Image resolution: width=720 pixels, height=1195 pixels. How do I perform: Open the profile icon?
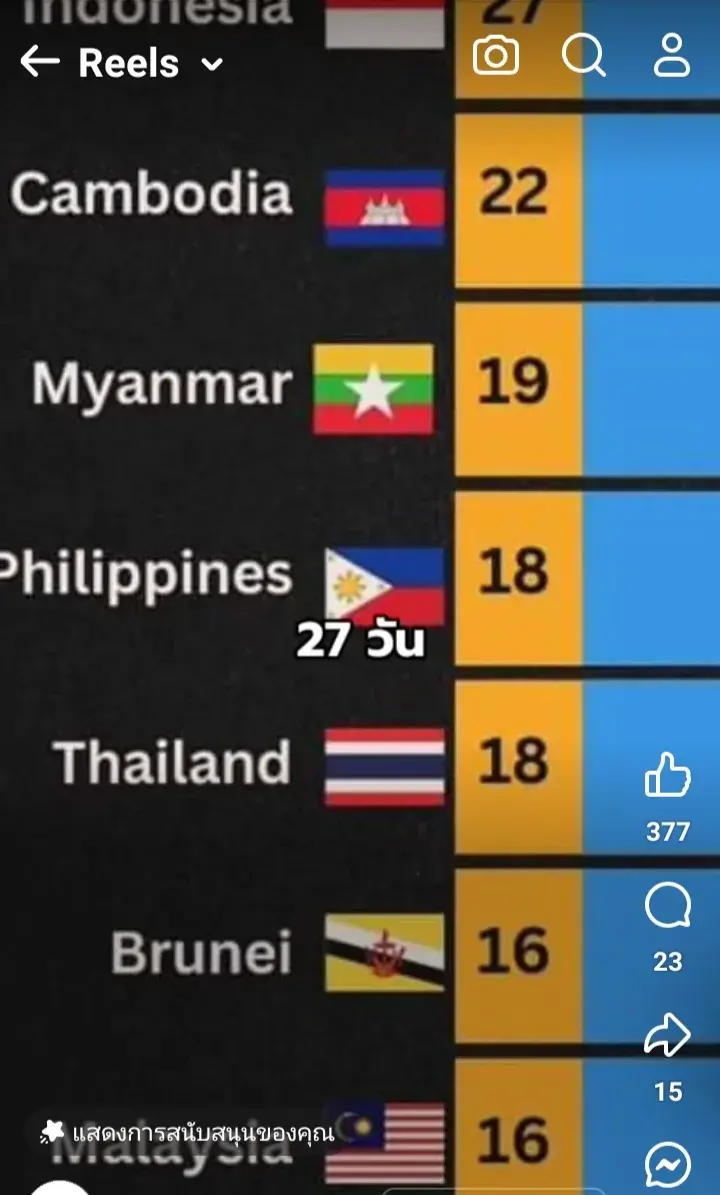point(671,57)
